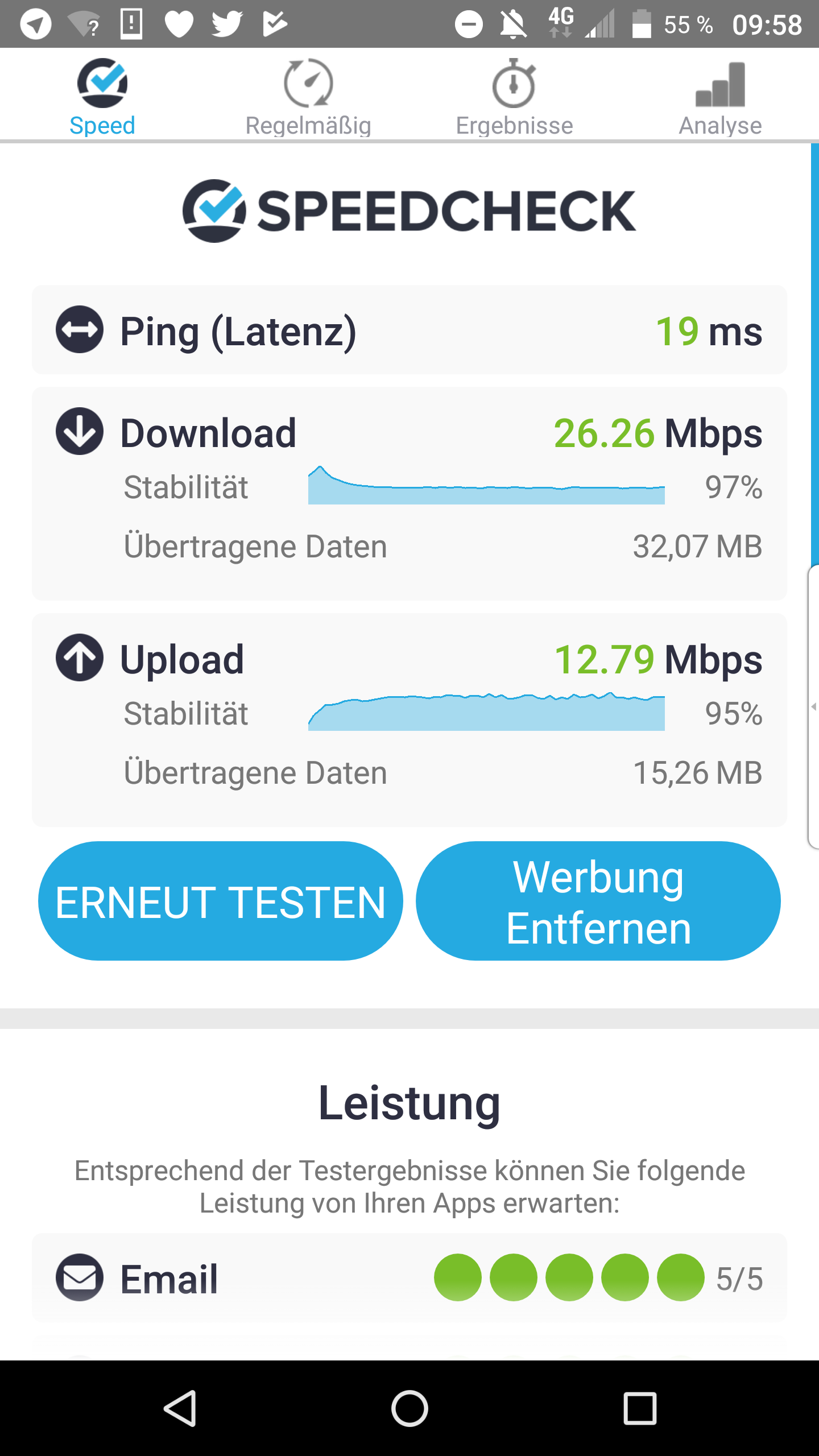Return to the home screen
Image resolution: width=819 pixels, height=1456 pixels.
click(x=409, y=1408)
